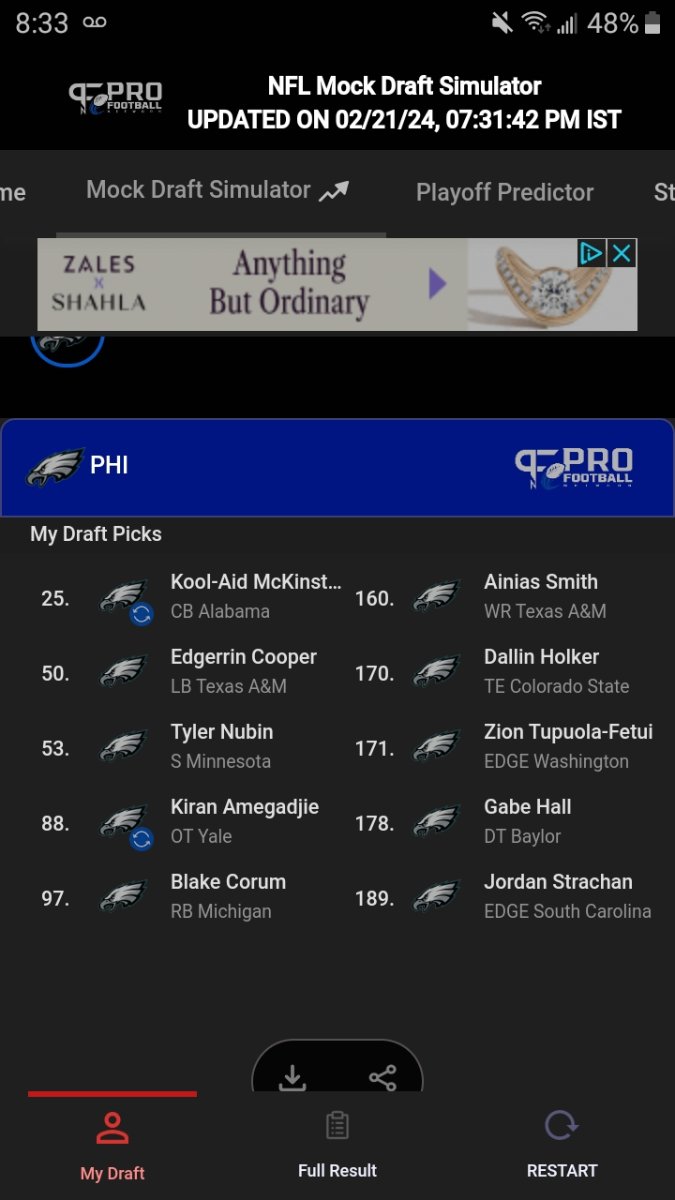Share the draft results
Viewport: 675px width, 1200px height.
(382, 1077)
